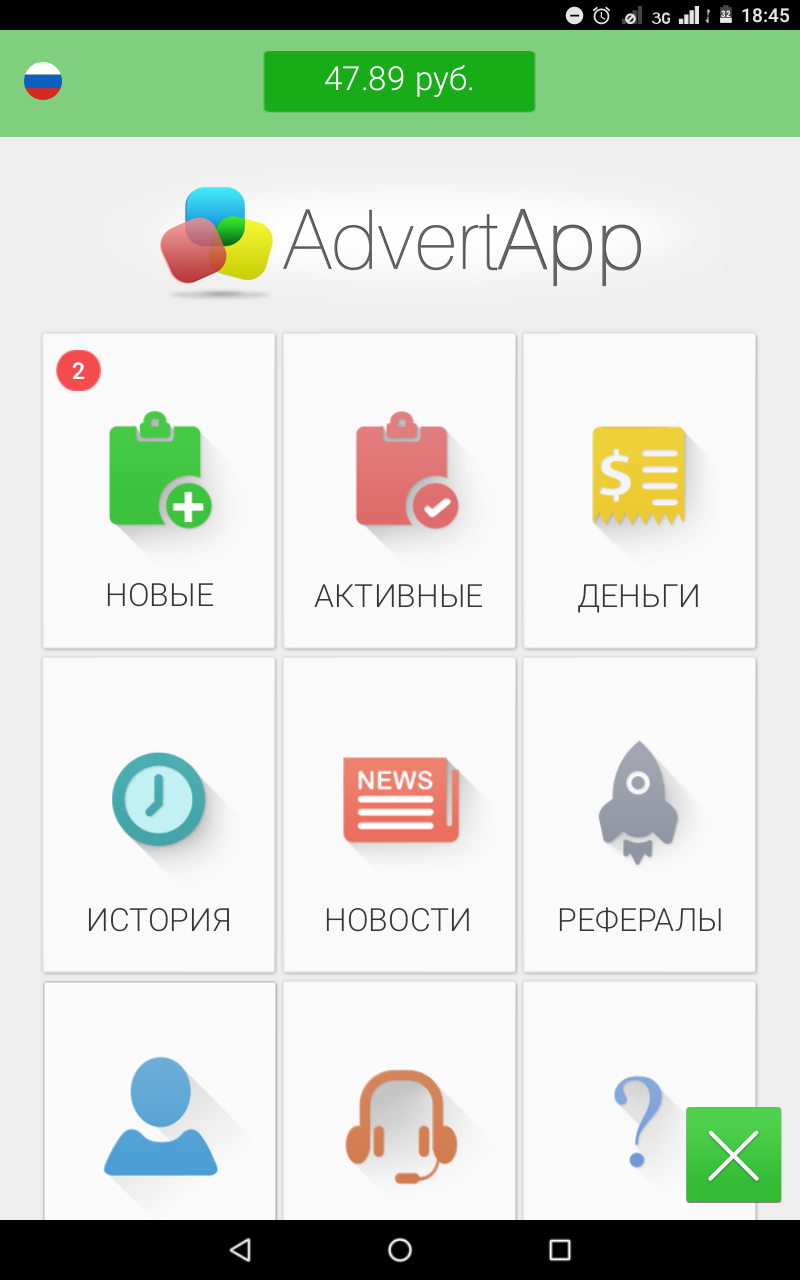Go to the home screen via system home
Image resolution: width=800 pixels, height=1280 pixels.
(400, 1250)
